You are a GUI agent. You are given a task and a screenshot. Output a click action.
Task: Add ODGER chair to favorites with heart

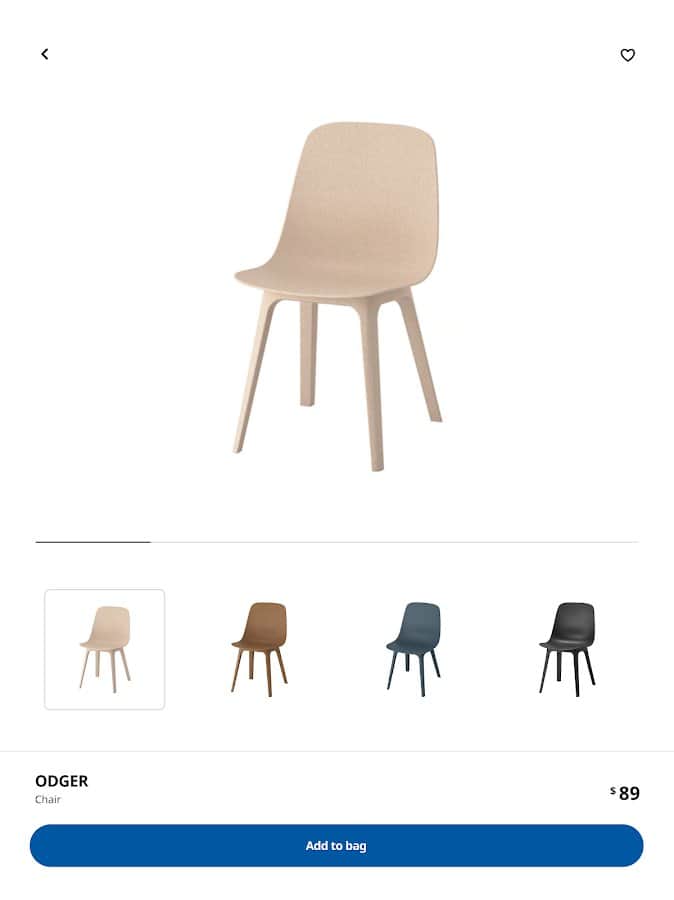[x=627, y=55]
